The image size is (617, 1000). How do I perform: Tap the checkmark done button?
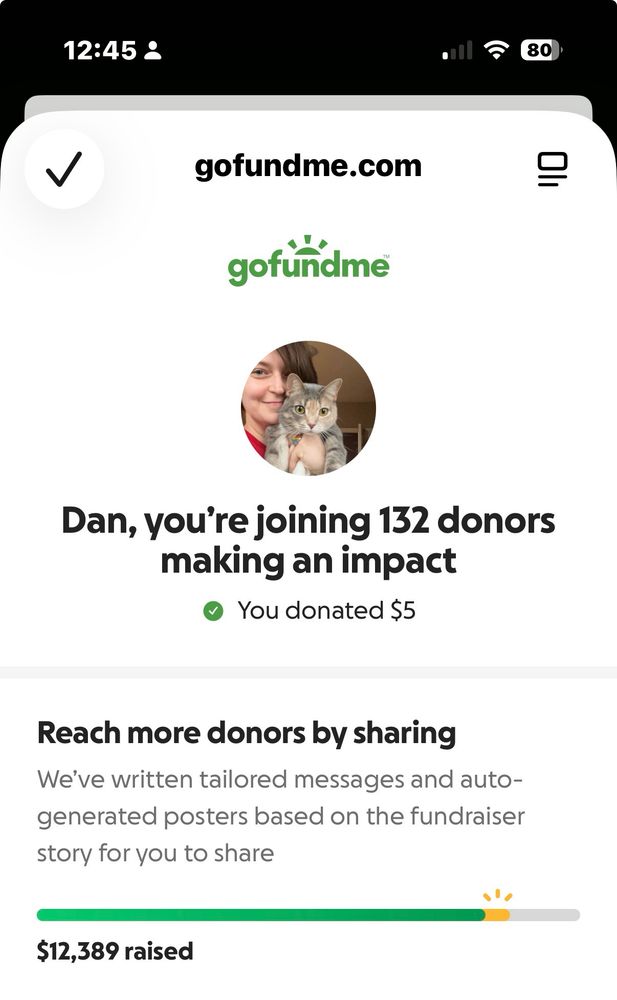pyautogui.click(x=64, y=168)
